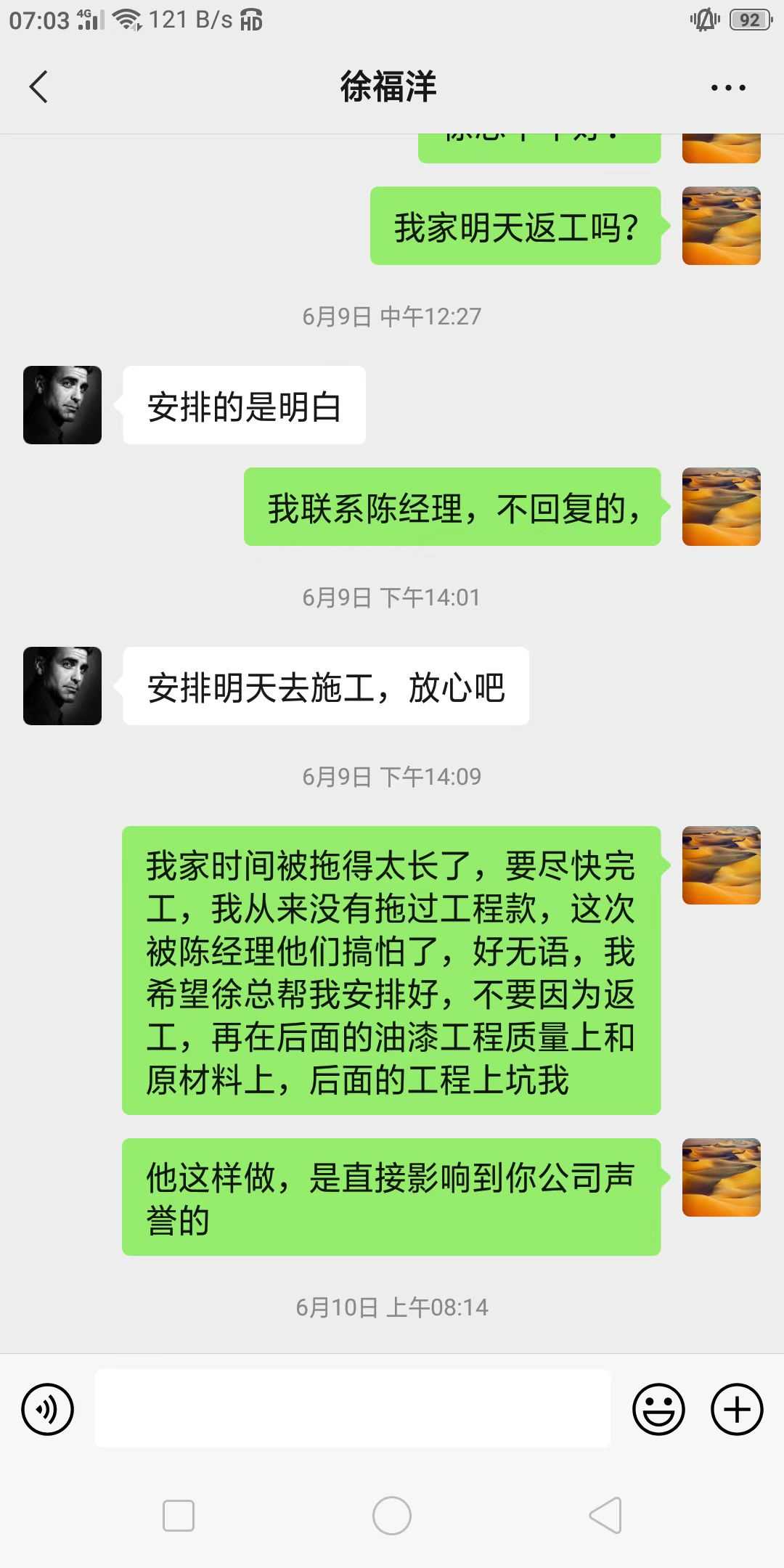Open the plus attachment menu
Image resolution: width=784 pixels, height=1568 pixels.
coord(737,1409)
